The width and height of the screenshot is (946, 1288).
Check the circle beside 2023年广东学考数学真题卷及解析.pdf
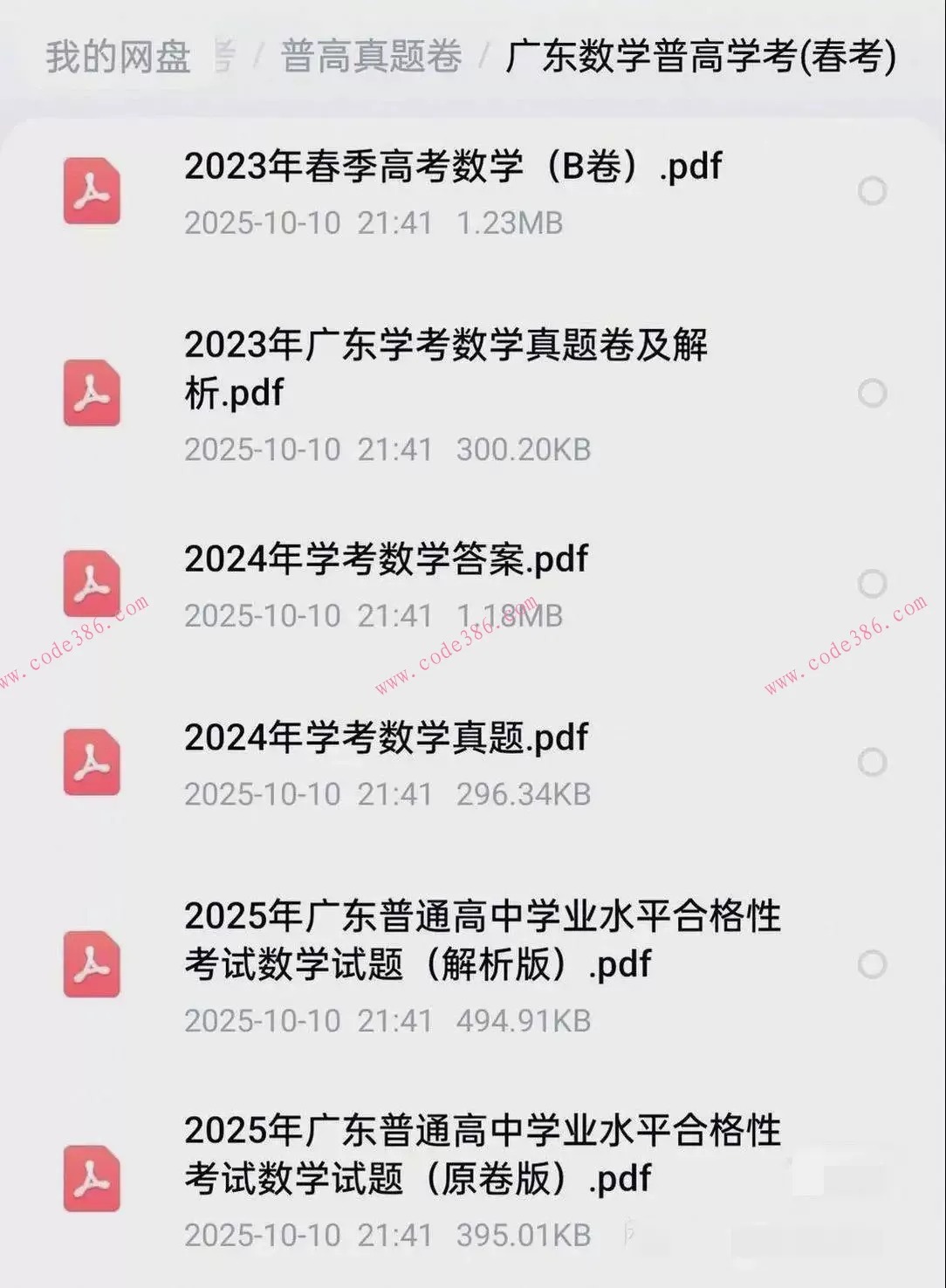pos(873,394)
